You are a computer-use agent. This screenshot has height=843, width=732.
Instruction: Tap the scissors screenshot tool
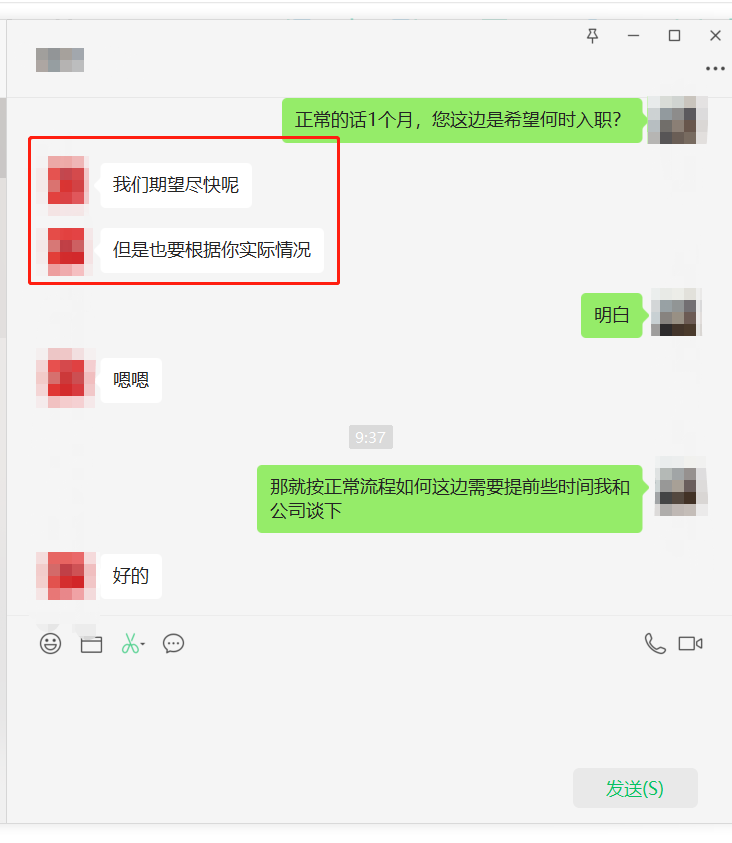130,644
